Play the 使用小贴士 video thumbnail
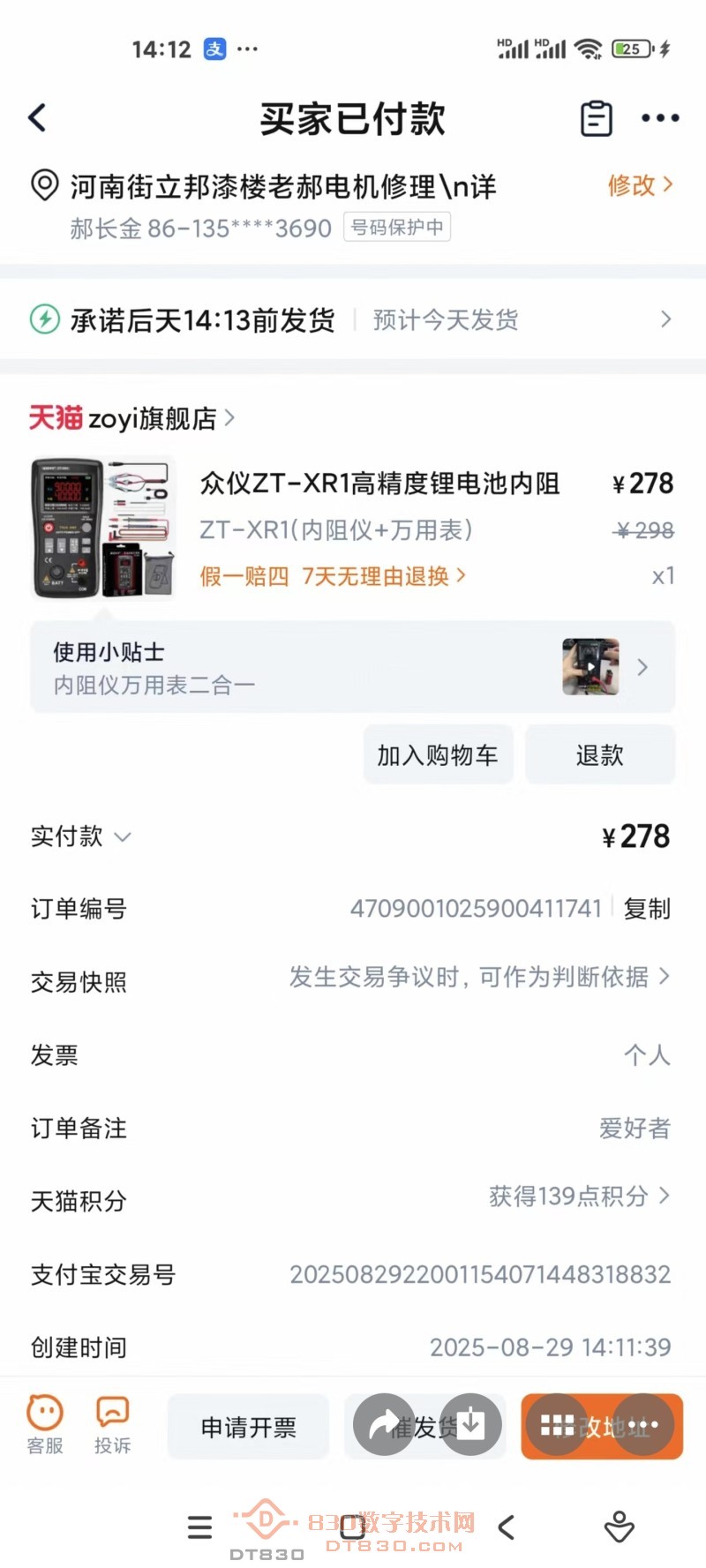This screenshot has width=706, height=1568. pyautogui.click(x=590, y=667)
